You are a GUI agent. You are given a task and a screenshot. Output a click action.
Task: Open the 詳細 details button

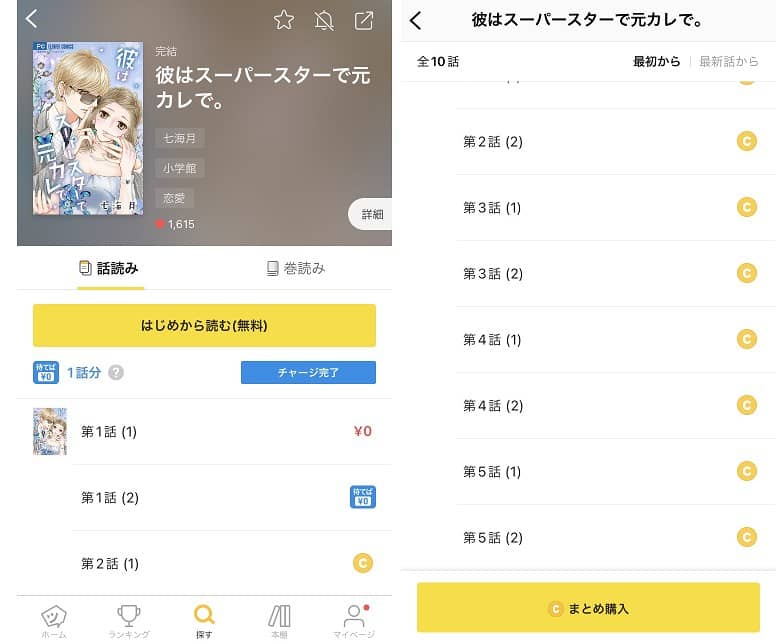(371, 214)
